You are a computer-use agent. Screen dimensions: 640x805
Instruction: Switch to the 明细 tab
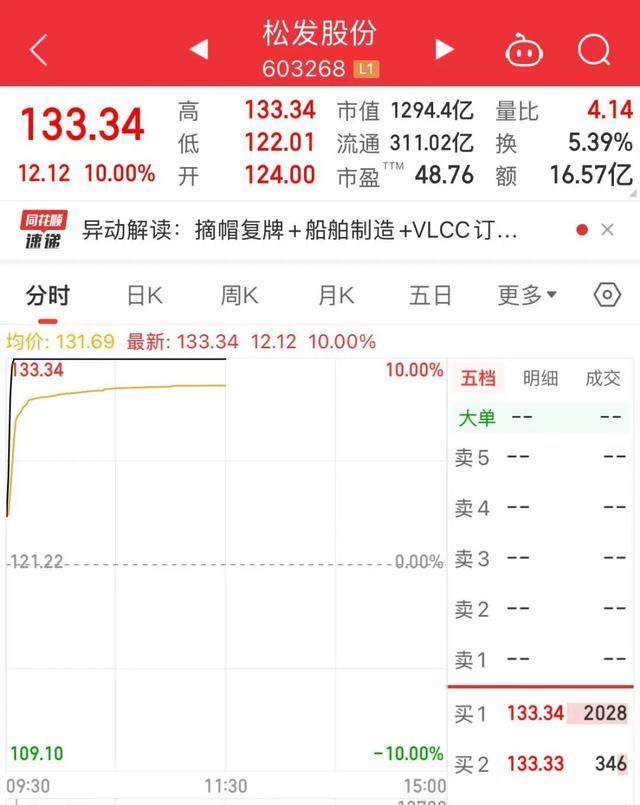540,378
